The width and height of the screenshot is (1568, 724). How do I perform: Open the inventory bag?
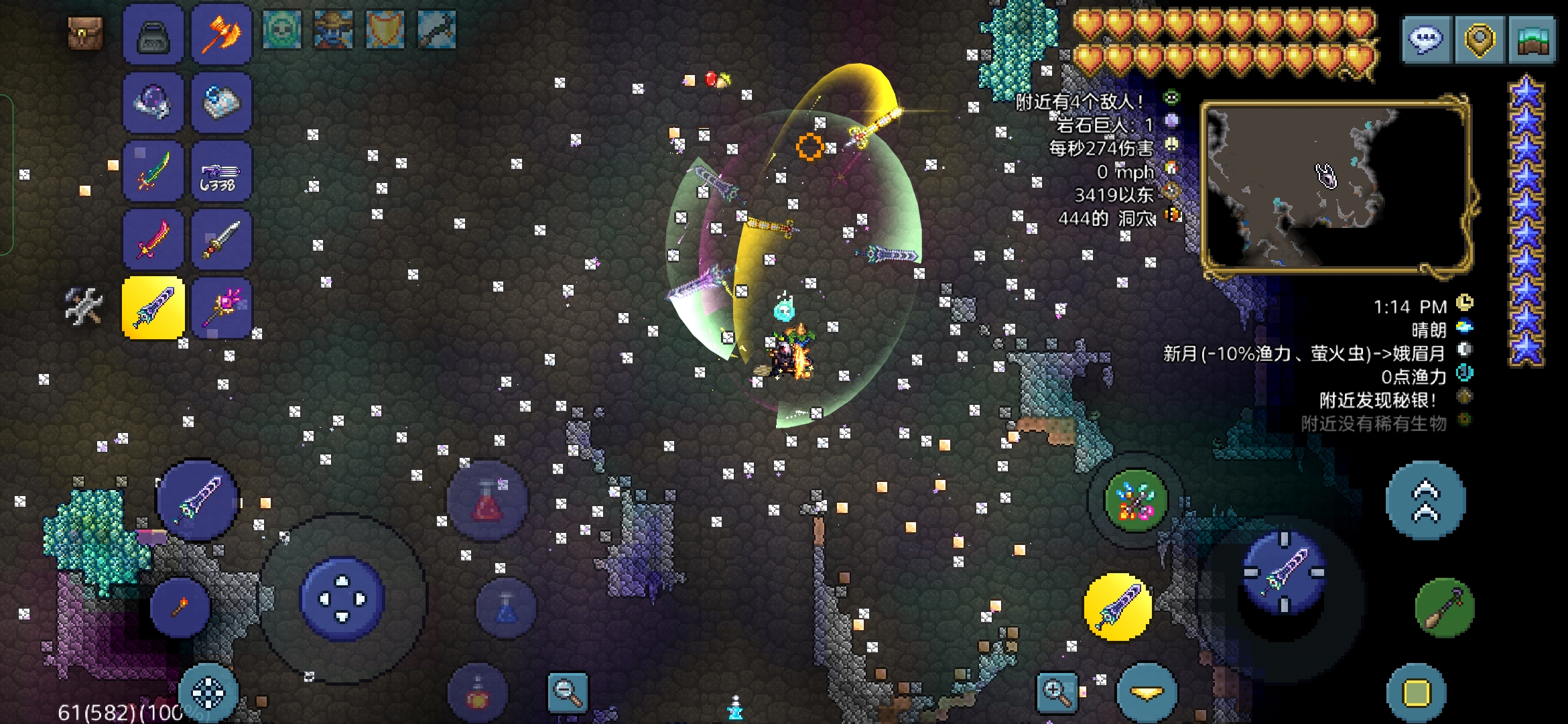click(85, 33)
